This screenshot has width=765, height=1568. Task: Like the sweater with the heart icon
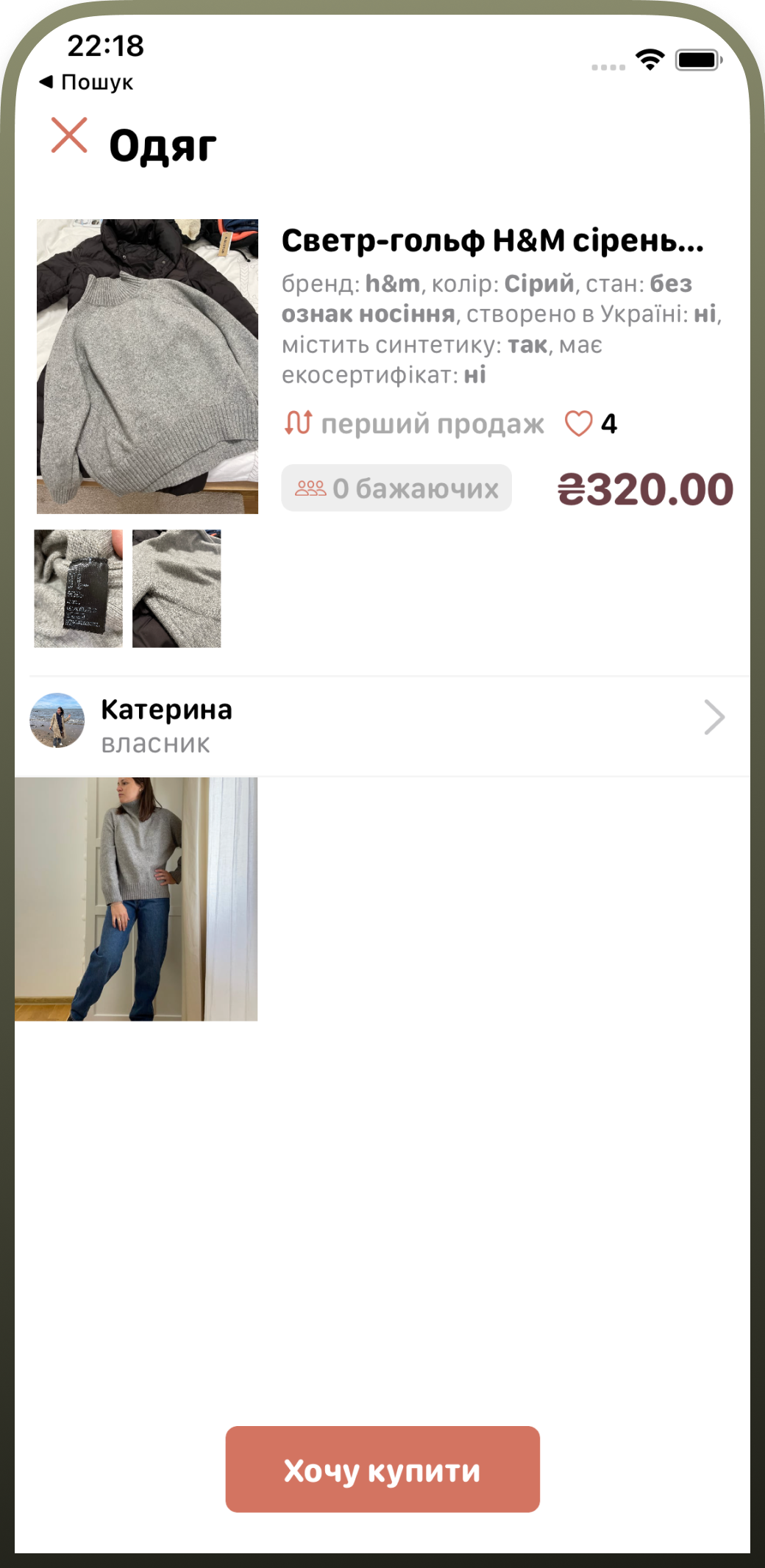point(578,424)
